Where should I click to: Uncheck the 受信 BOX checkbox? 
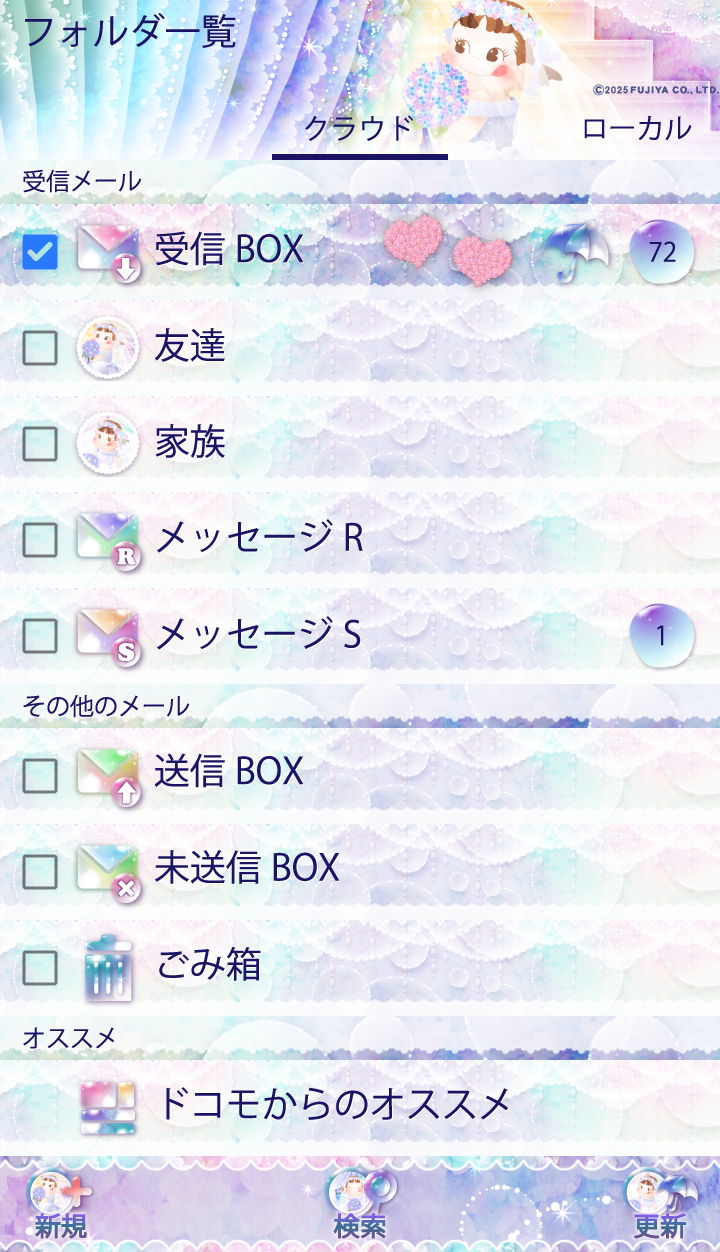40,252
